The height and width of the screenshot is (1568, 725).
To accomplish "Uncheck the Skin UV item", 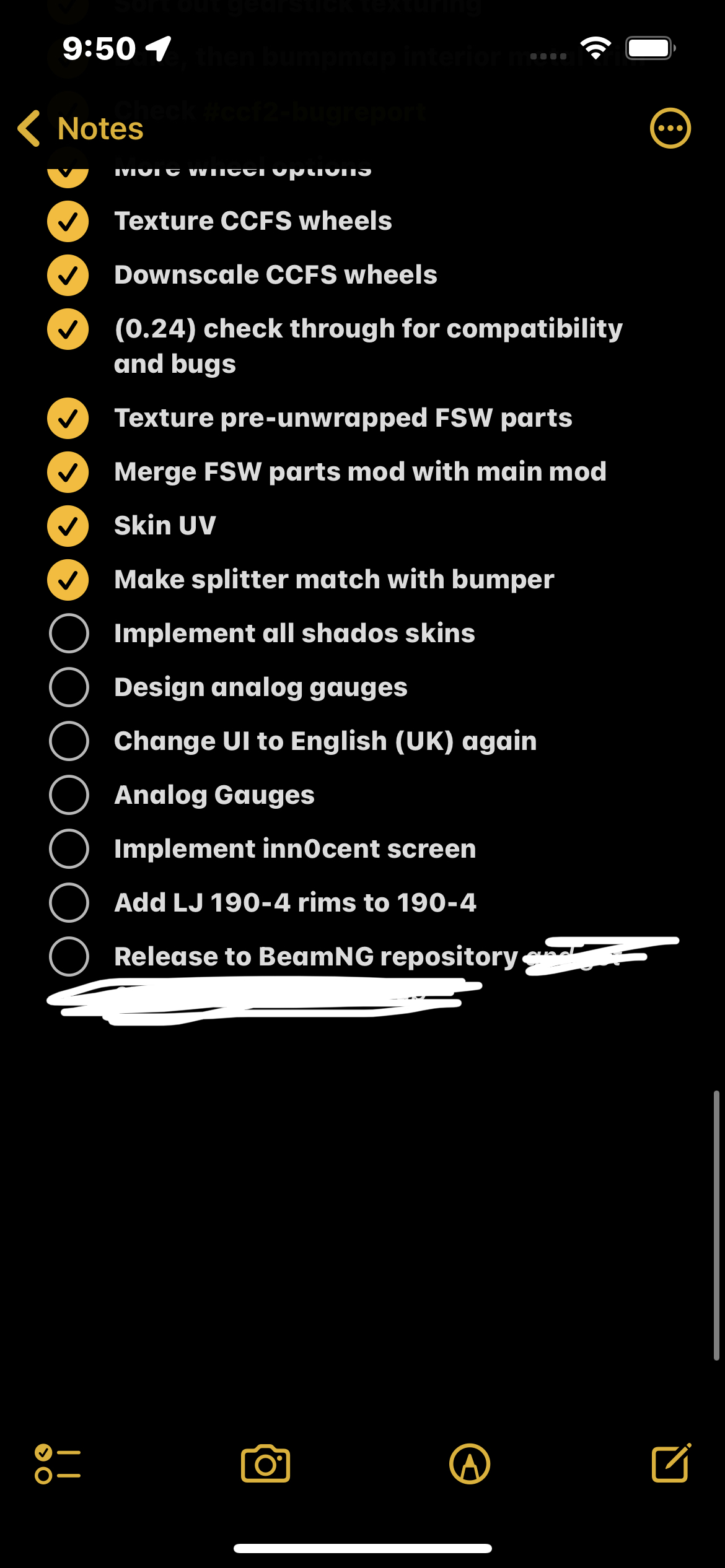I will [68, 526].
